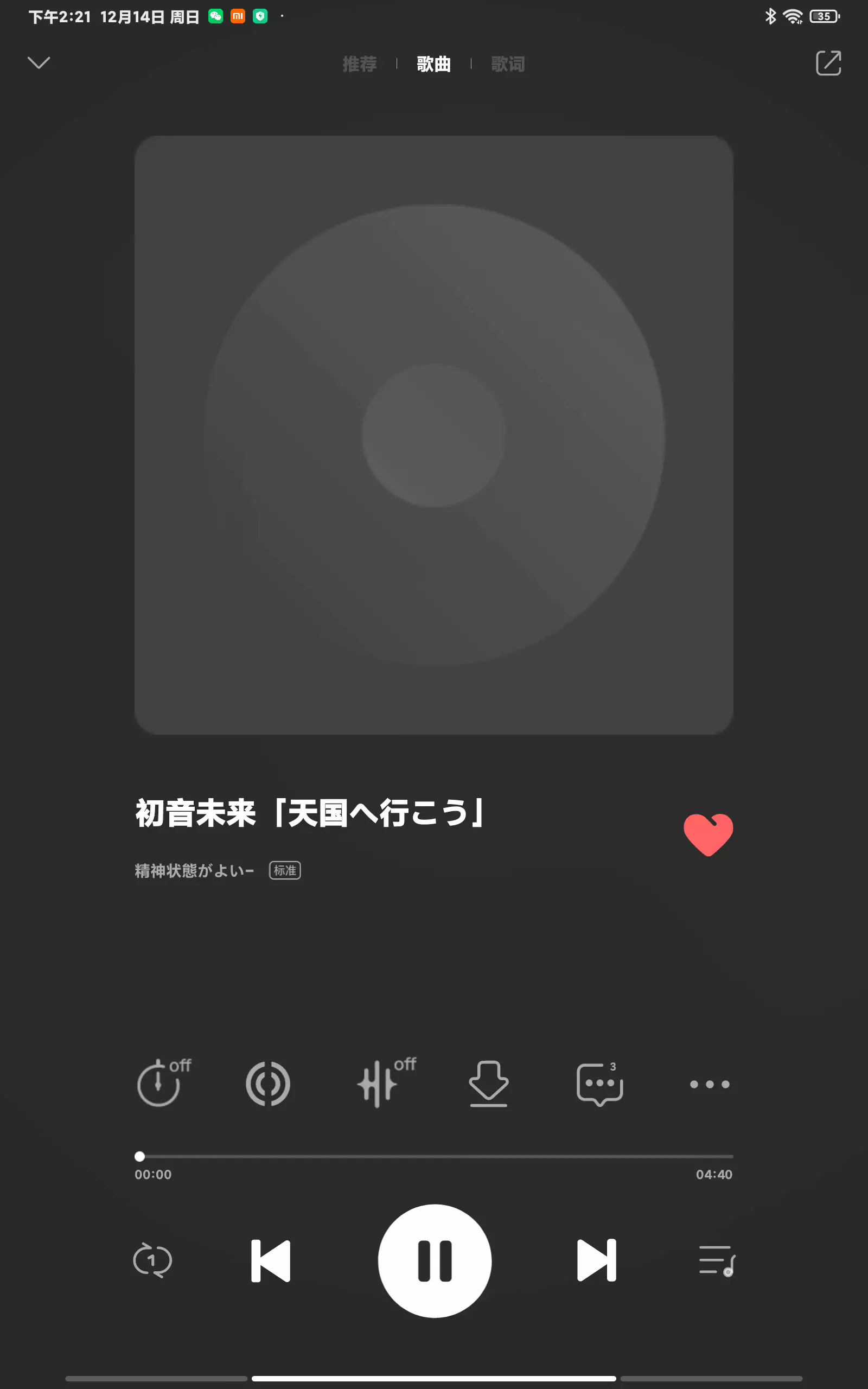Open the sound effects settings
The width and height of the screenshot is (868, 1389).
(267, 1084)
